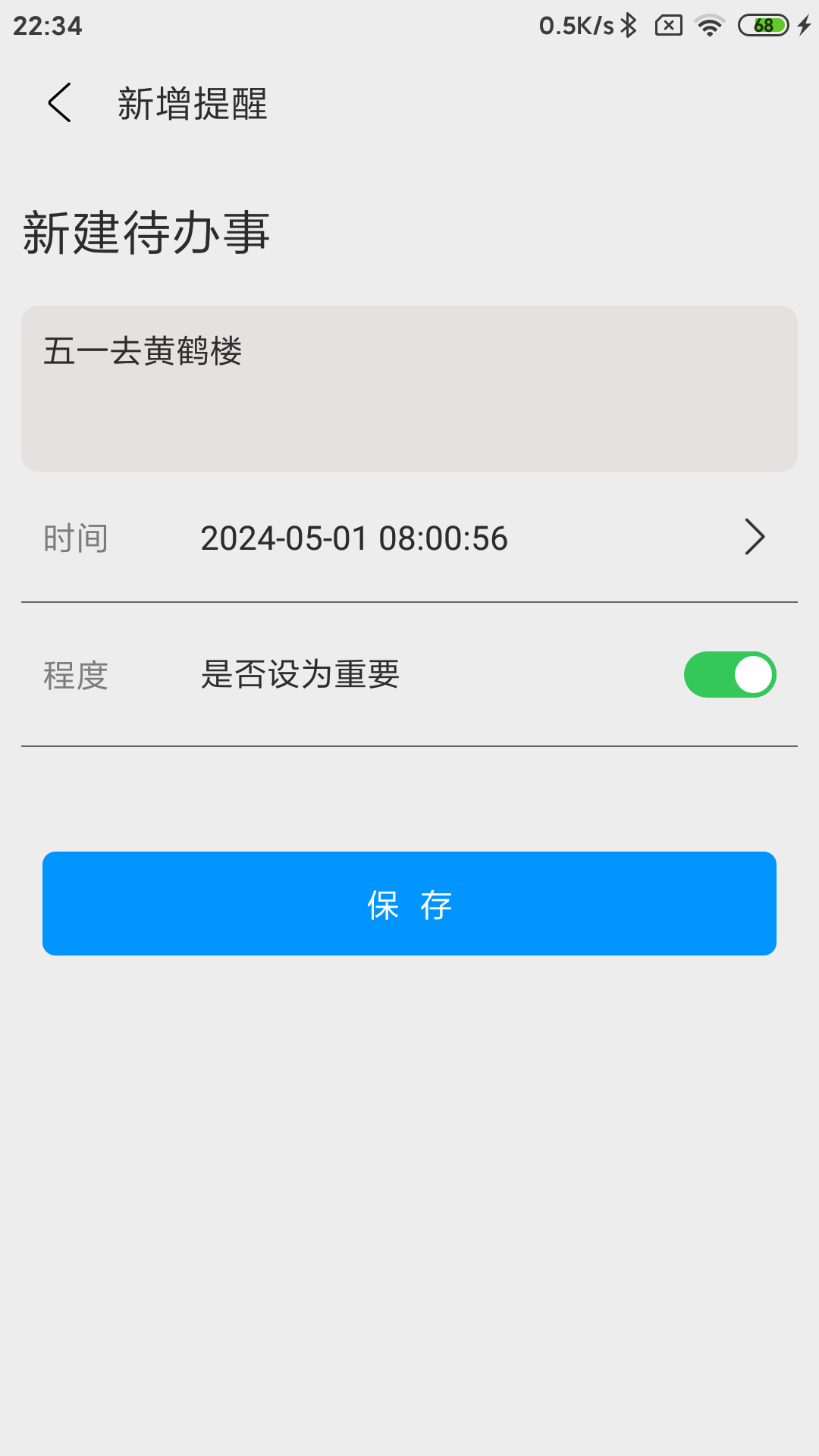The height and width of the screenshot is (1456, 819).
Task: Tap the Bluetooth icon in the status bar
Action: [x=629, y=25]
